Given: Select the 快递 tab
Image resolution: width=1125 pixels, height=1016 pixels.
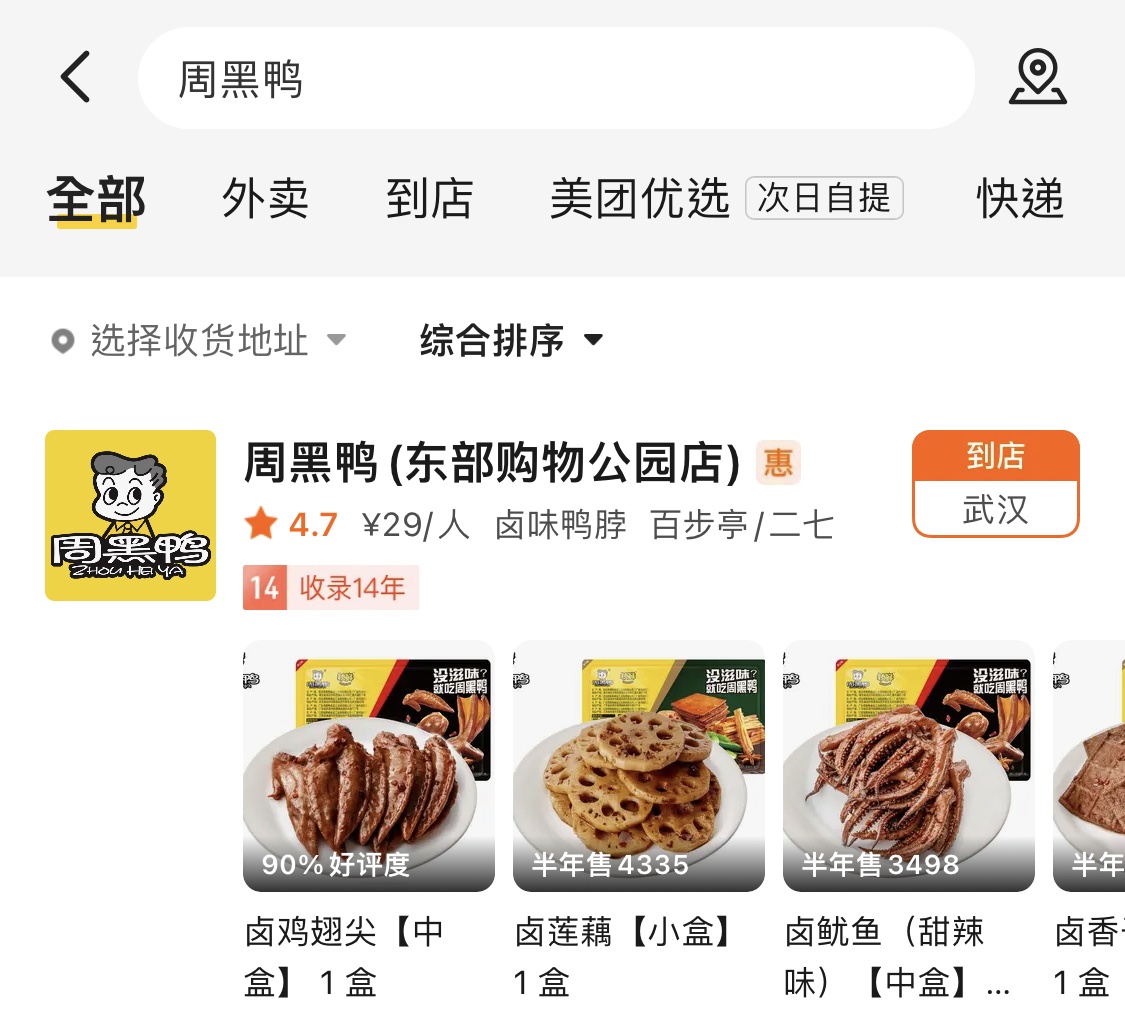Looking at the screenshot, I should (x=1019, y=199).
